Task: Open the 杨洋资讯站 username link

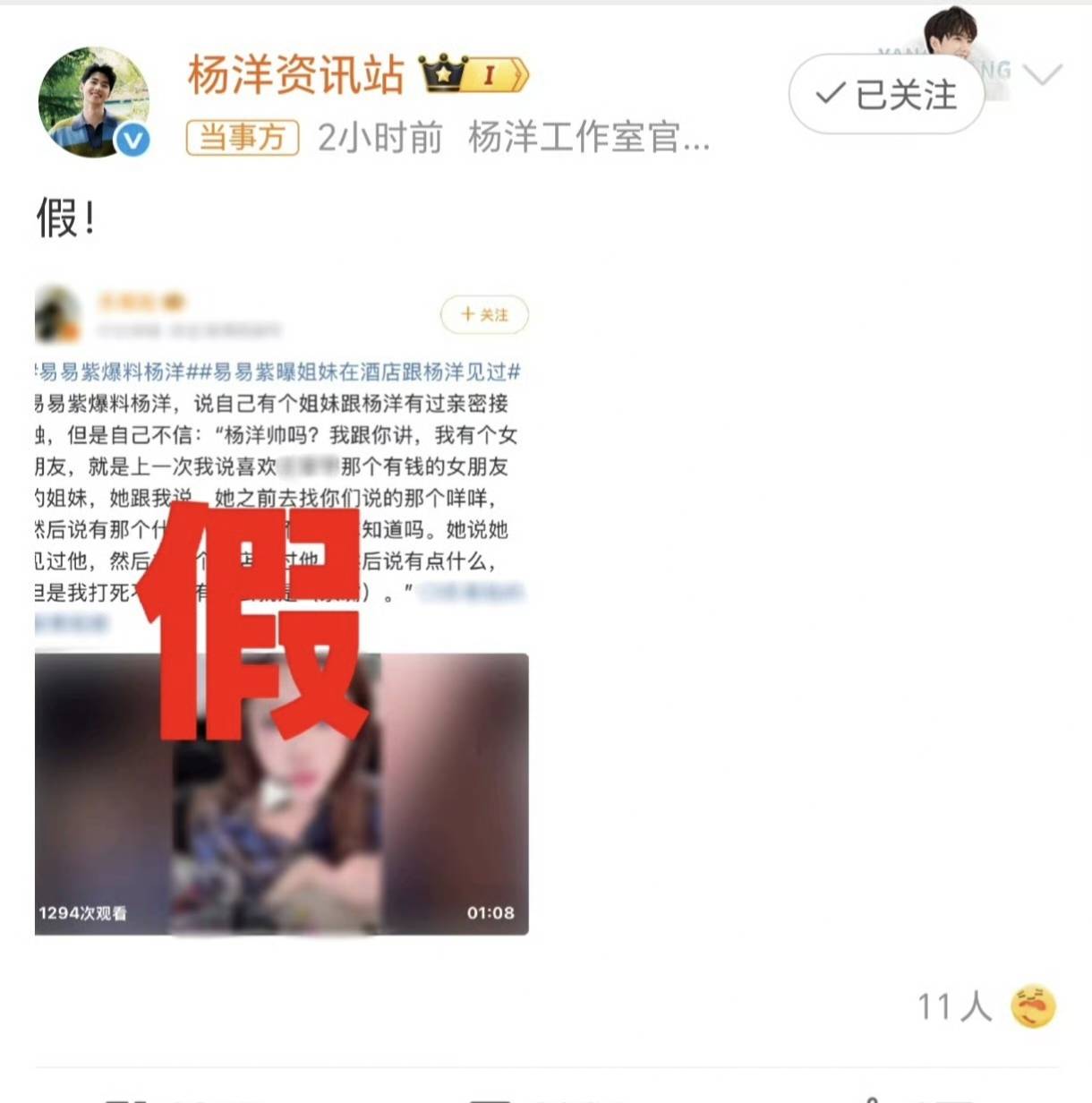Action: (x=295, y=74)
